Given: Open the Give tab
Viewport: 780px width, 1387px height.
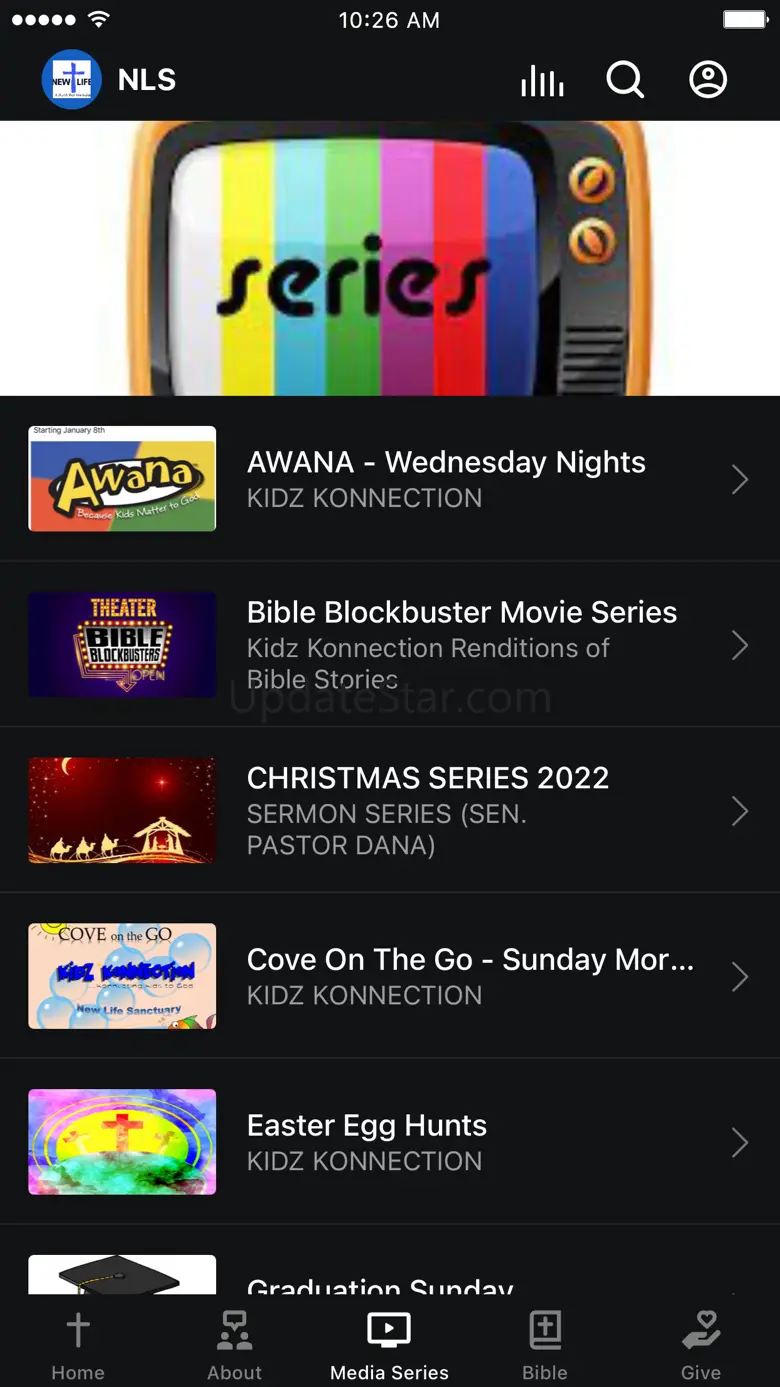Looking at the screenshot, I should 701,1345.
